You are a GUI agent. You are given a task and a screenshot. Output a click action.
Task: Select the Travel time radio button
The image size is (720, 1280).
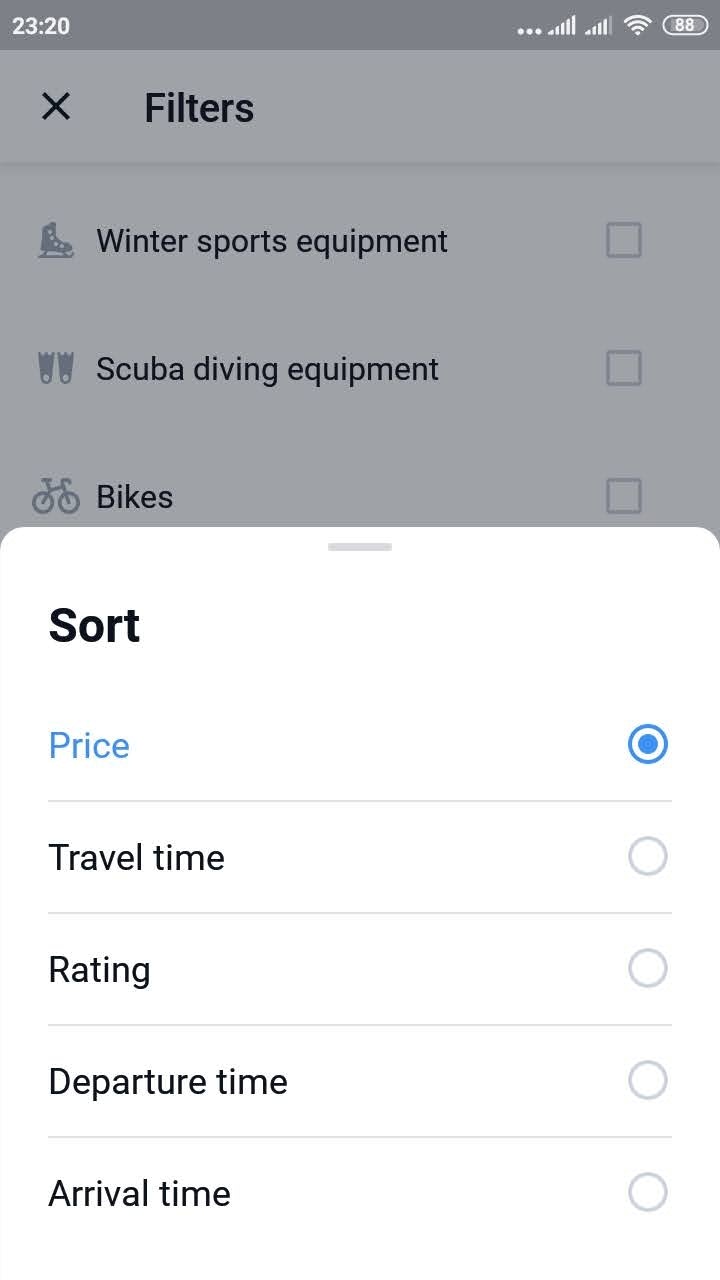click(648, 857)
